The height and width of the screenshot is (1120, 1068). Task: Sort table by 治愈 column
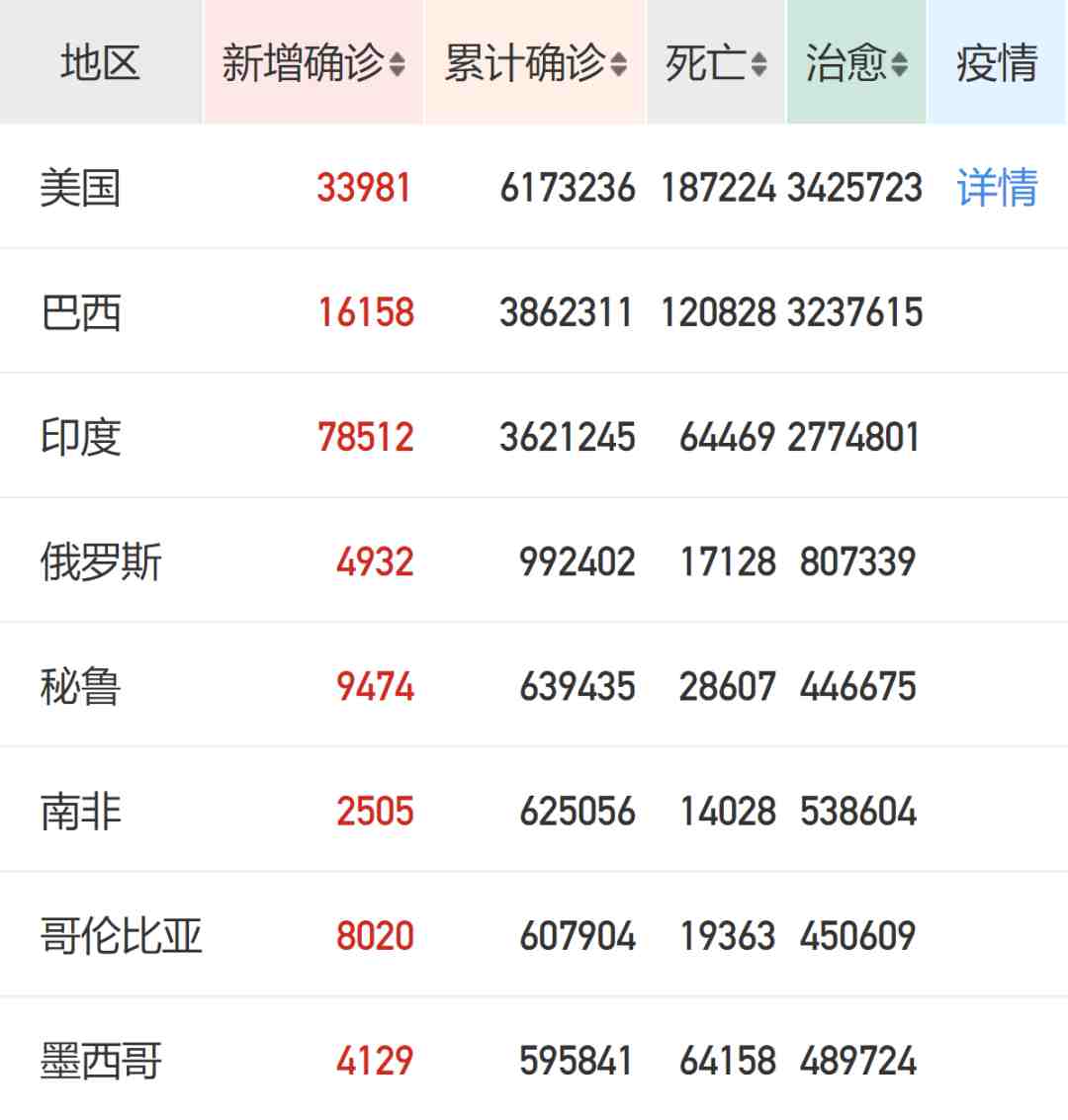[x=856, y=63]
